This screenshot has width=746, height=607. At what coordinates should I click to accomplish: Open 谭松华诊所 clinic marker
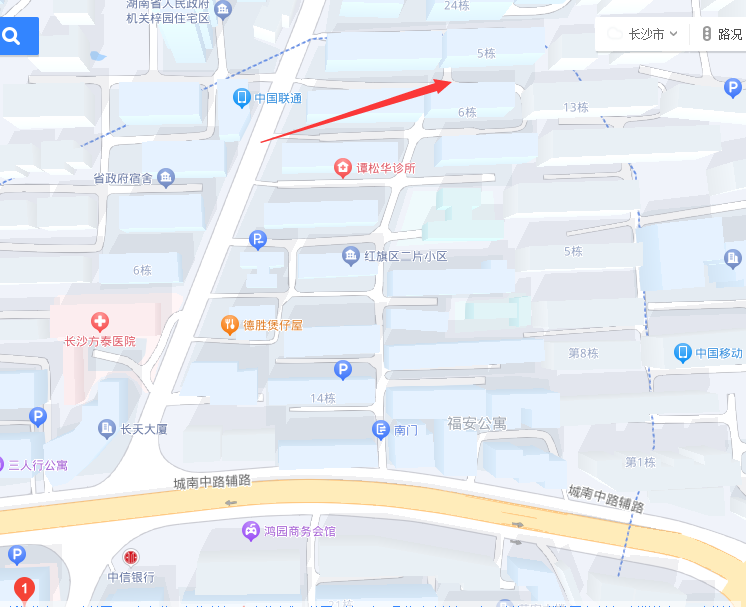pyautogui.click(x=343, y=167)
